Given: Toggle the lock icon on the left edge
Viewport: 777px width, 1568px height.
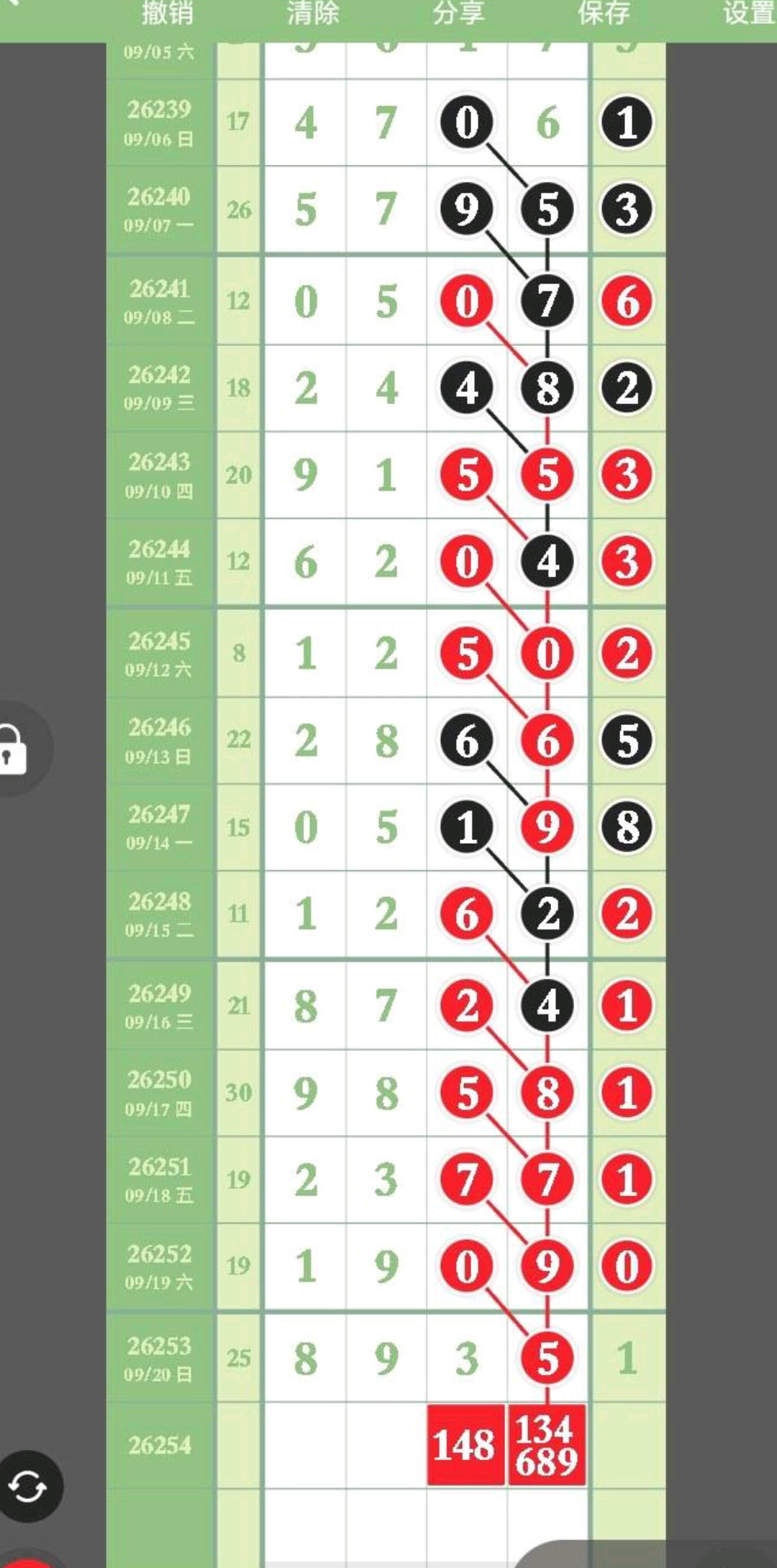Looking at the screenshot, I should (13, 749).
